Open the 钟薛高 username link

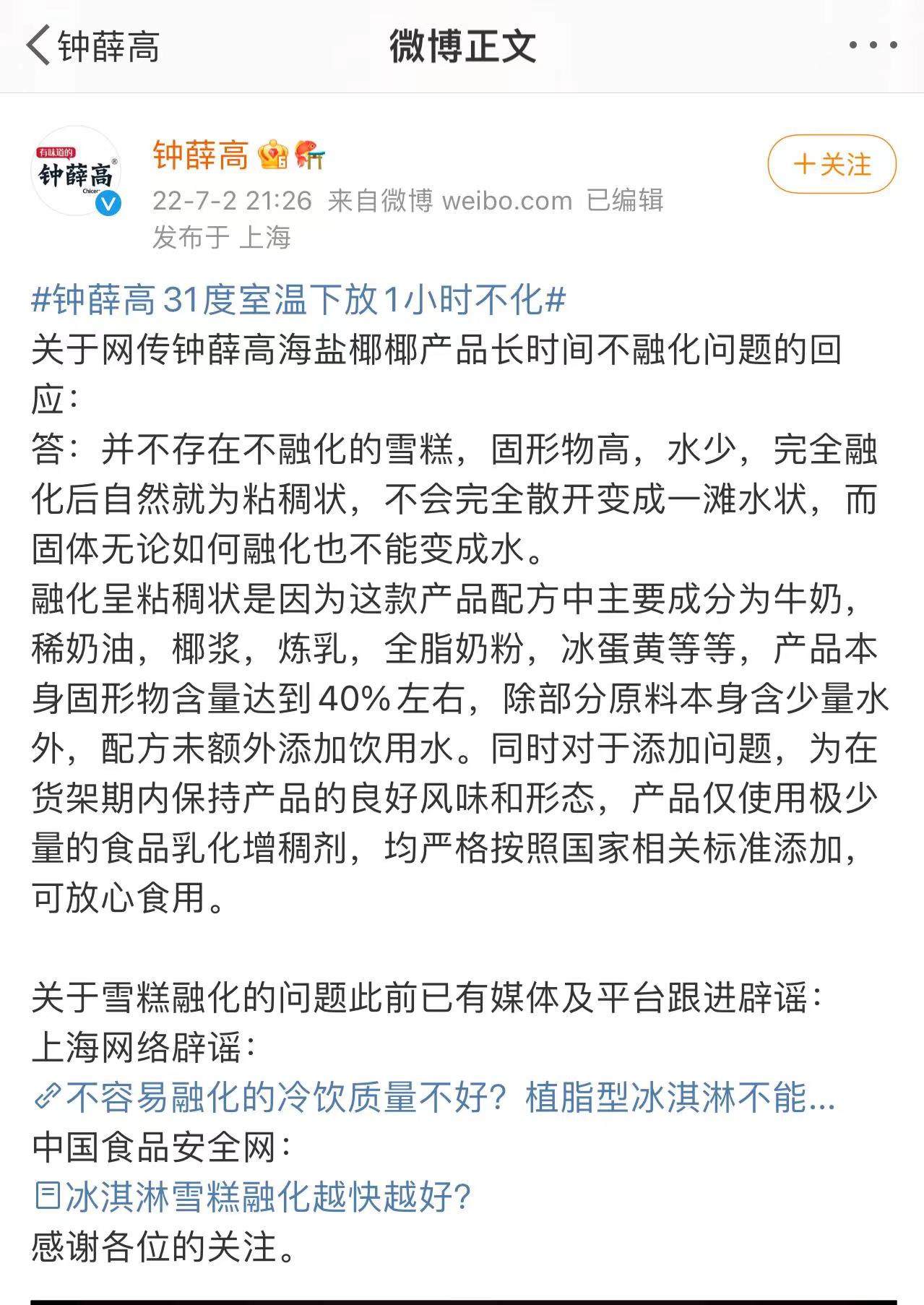point(200,155)
